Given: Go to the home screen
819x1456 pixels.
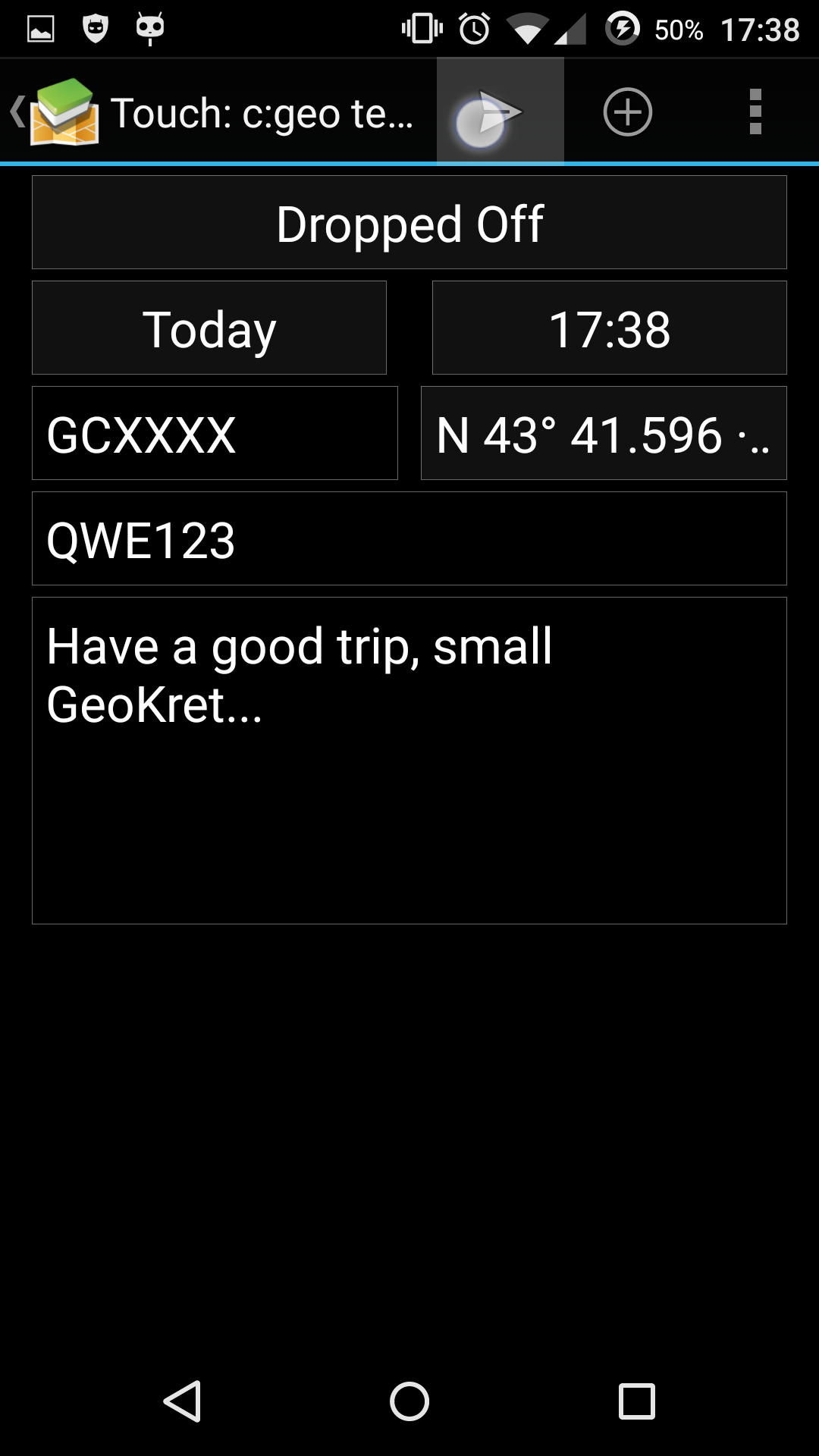Looking at the screenshot, I should pos(409,1401).
